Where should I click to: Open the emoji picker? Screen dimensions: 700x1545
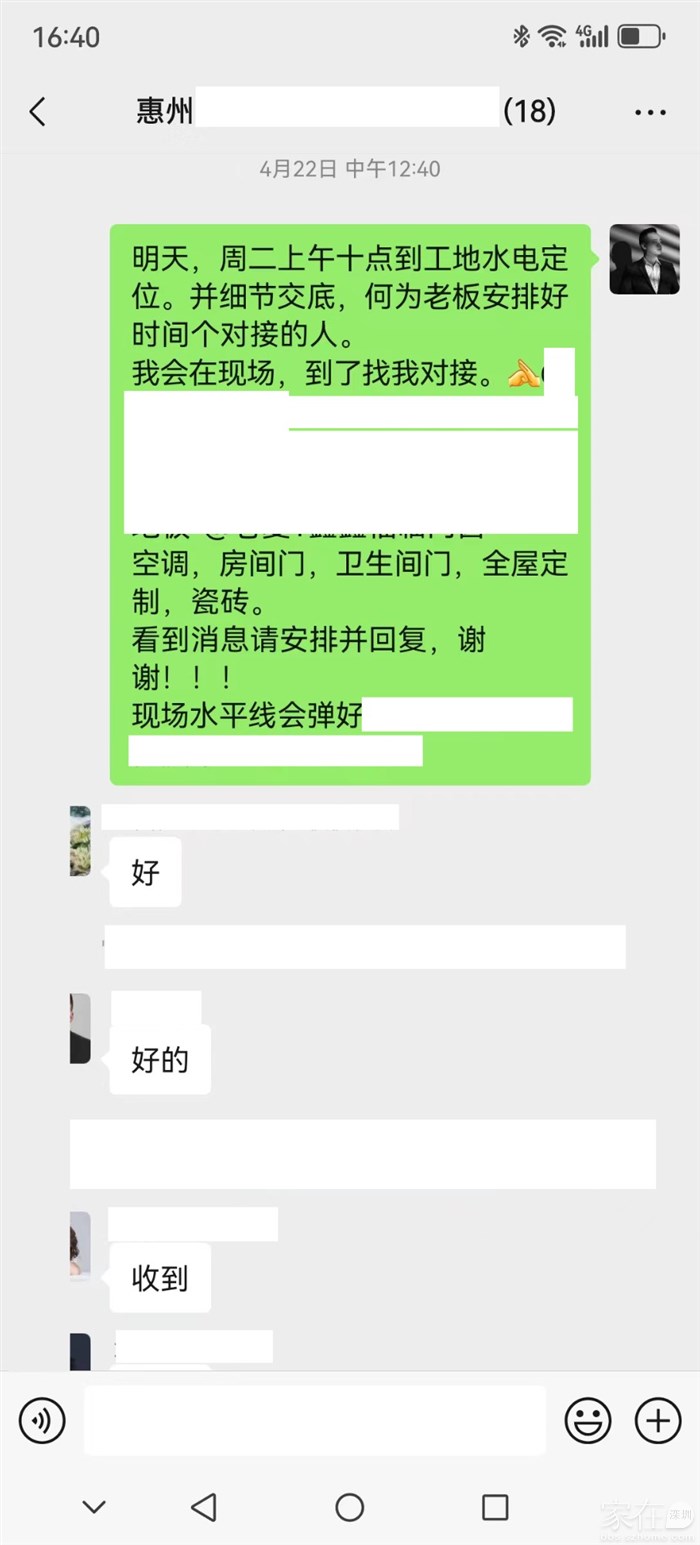(588, 1420)
